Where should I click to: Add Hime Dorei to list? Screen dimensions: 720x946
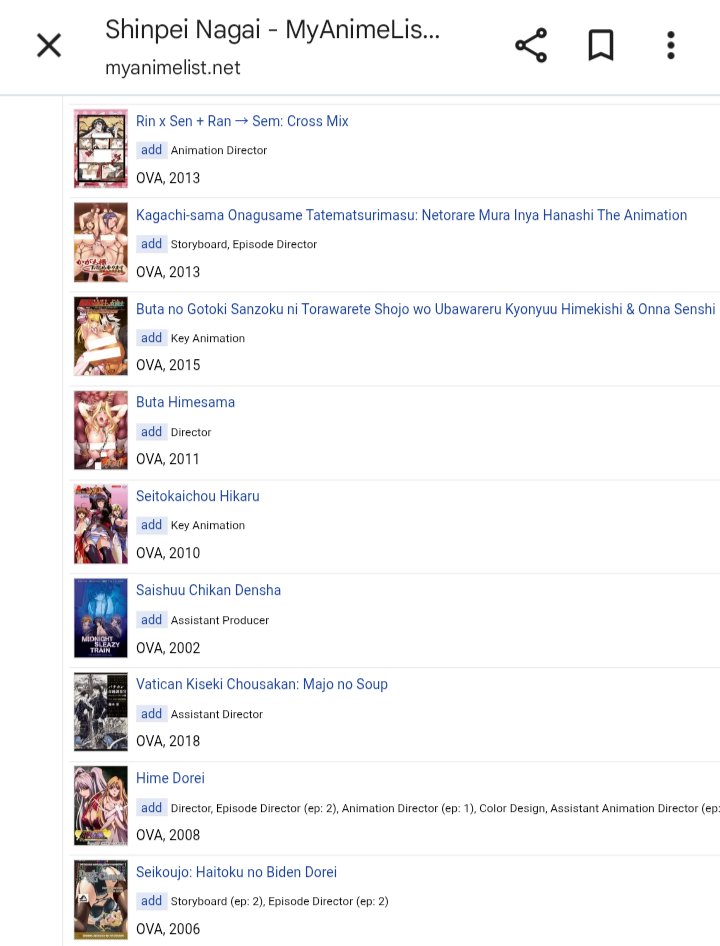pyautogui.click(x=151, y=808)
